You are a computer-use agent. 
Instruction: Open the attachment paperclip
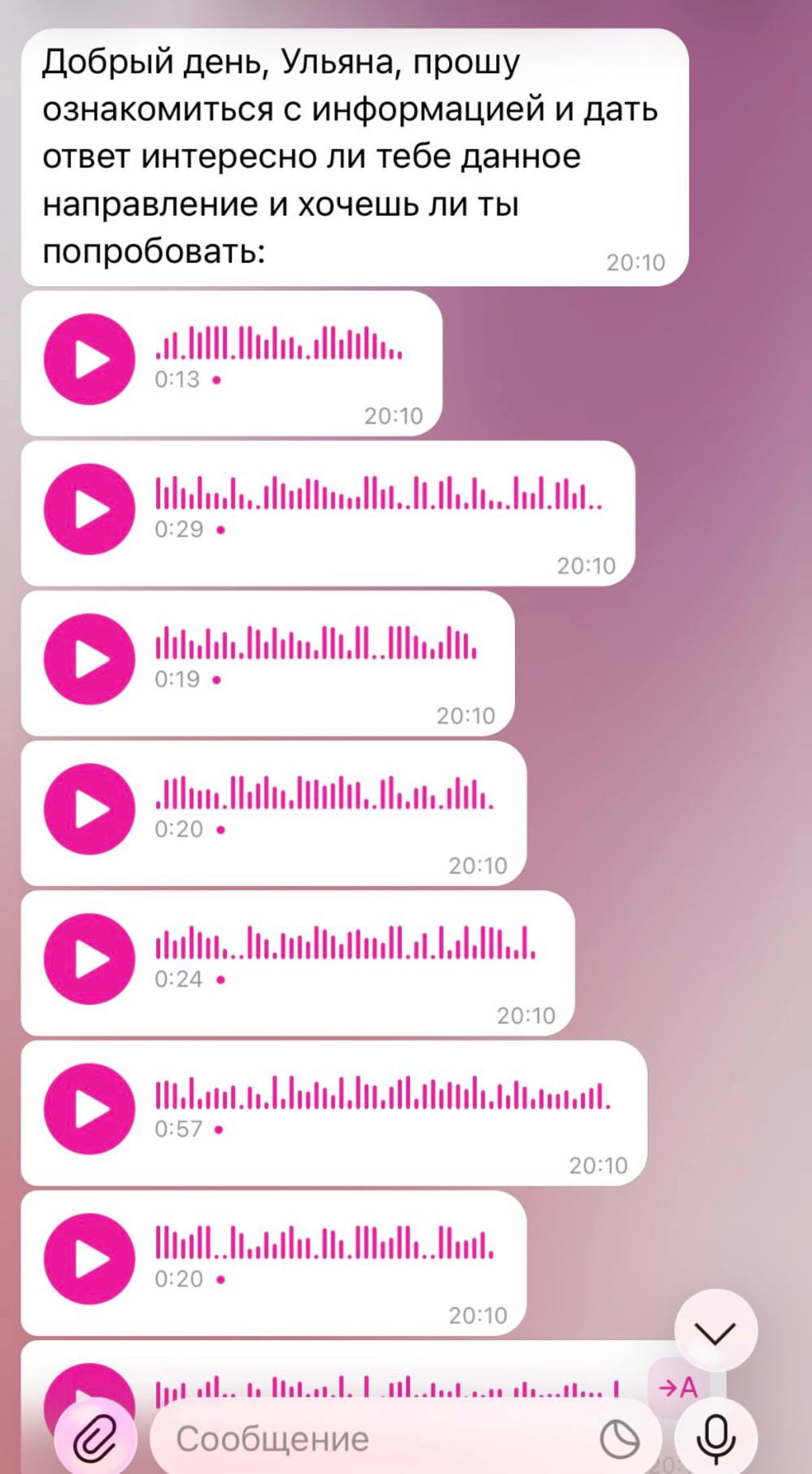coord(96,1440)
